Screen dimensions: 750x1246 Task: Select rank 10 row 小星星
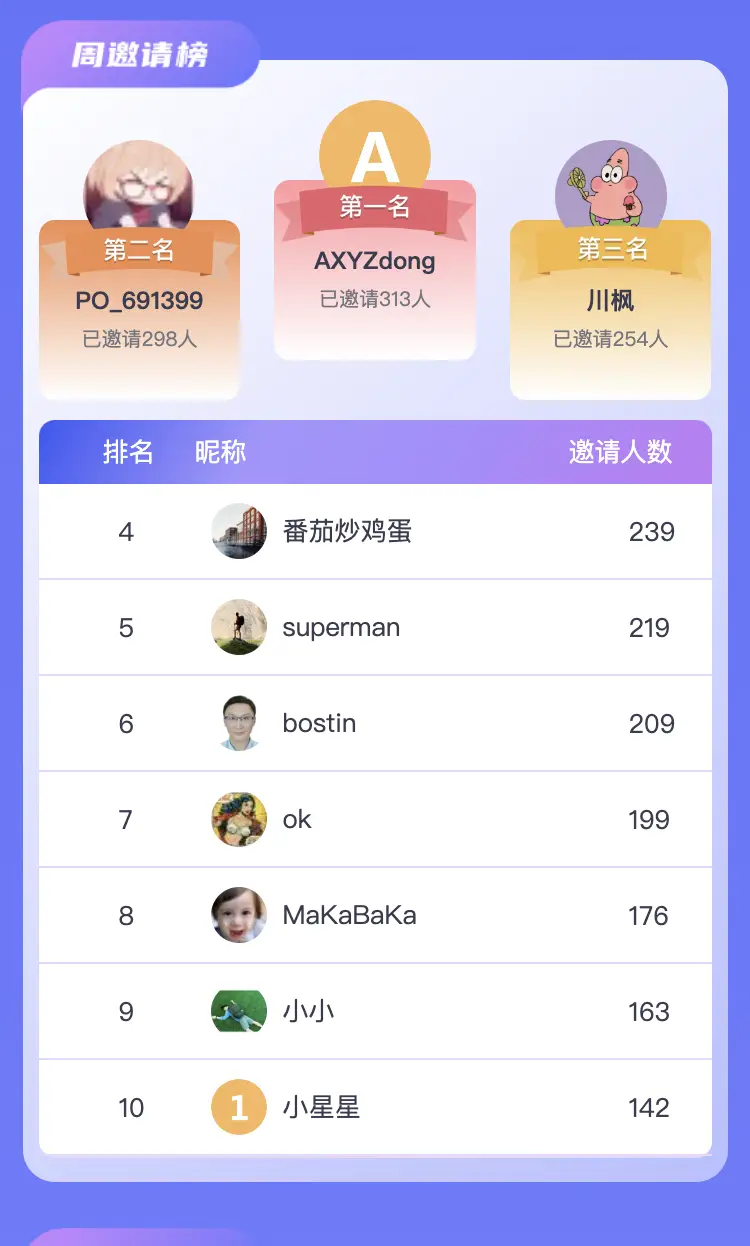click(x=375, y=1107)
